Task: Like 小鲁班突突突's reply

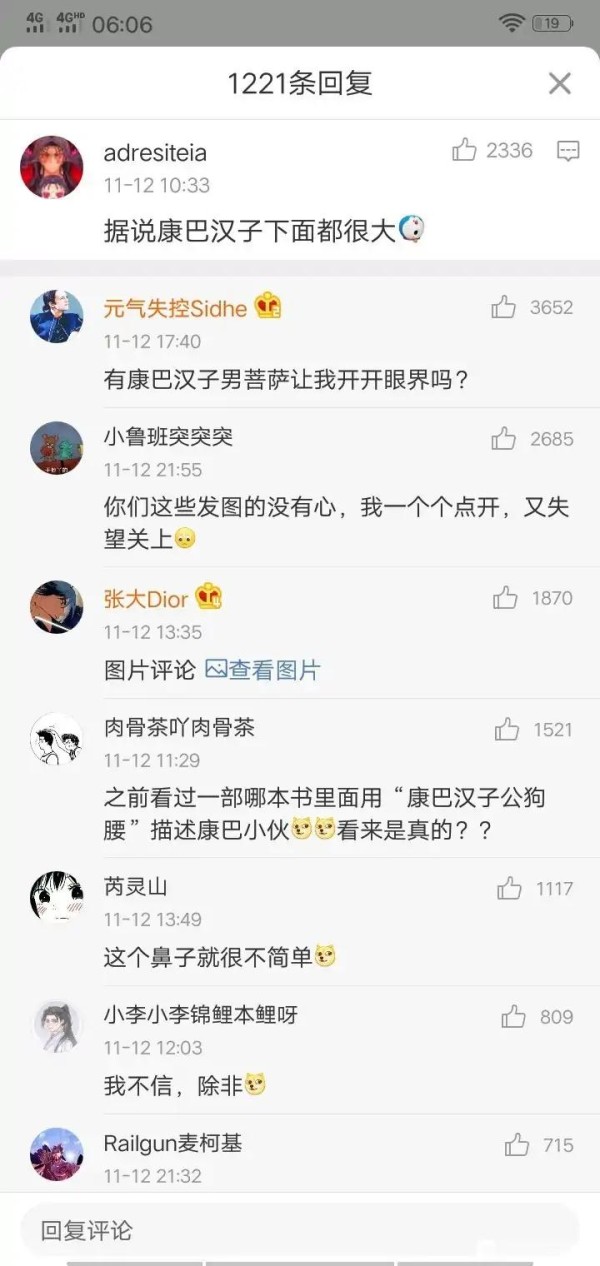Action: [504, 438]
